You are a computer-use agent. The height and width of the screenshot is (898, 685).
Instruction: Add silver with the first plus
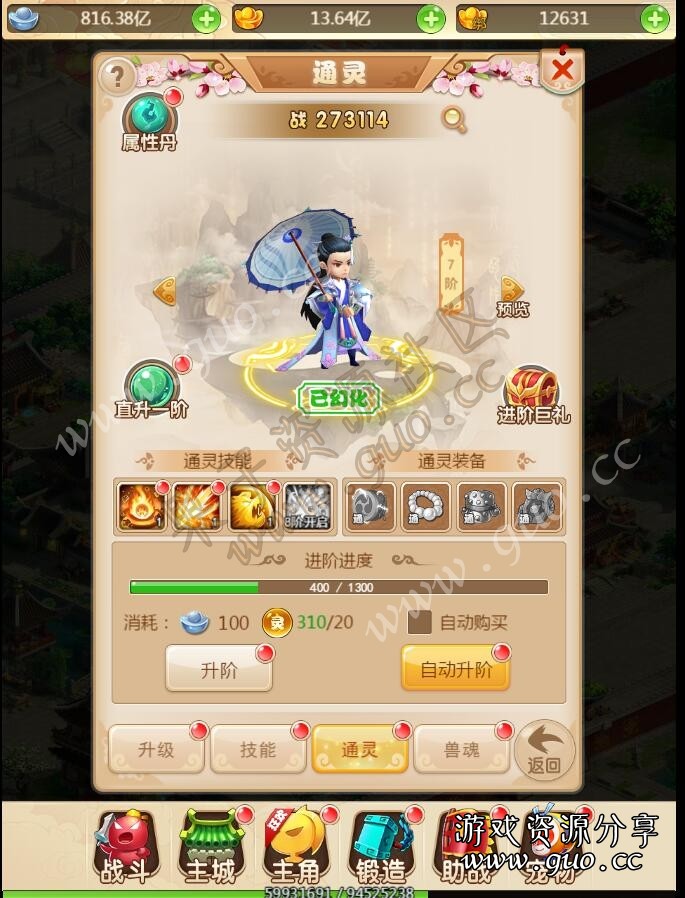click(205, 18)
